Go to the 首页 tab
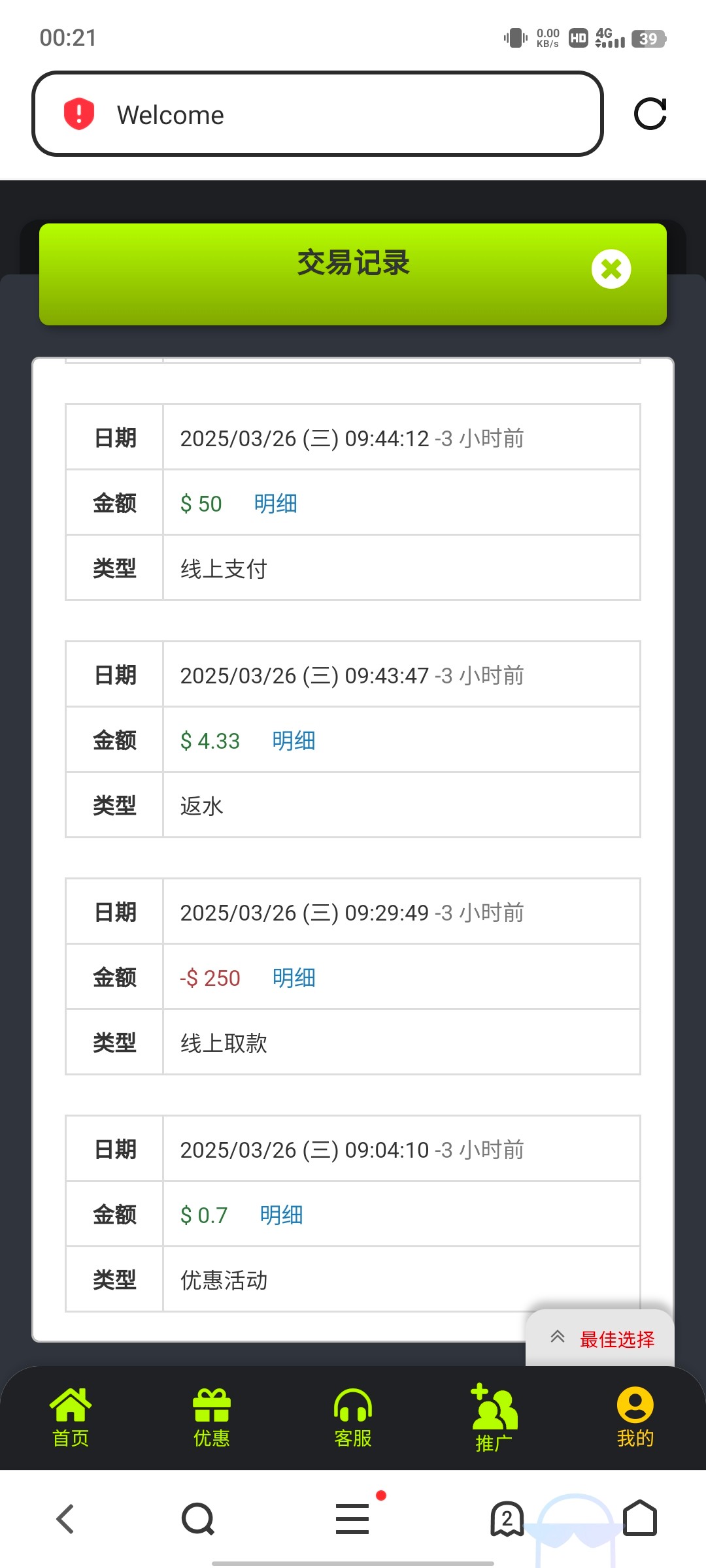 [71, 1417]
